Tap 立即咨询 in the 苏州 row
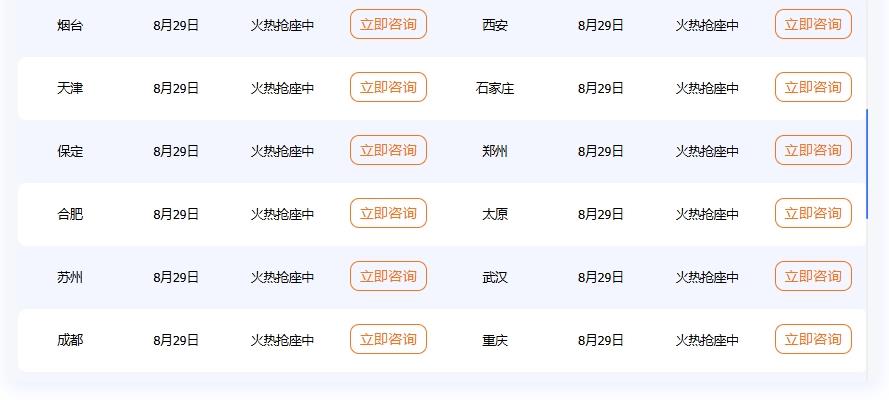The width and height of the screenshot is (889, 400). (388, 276)
